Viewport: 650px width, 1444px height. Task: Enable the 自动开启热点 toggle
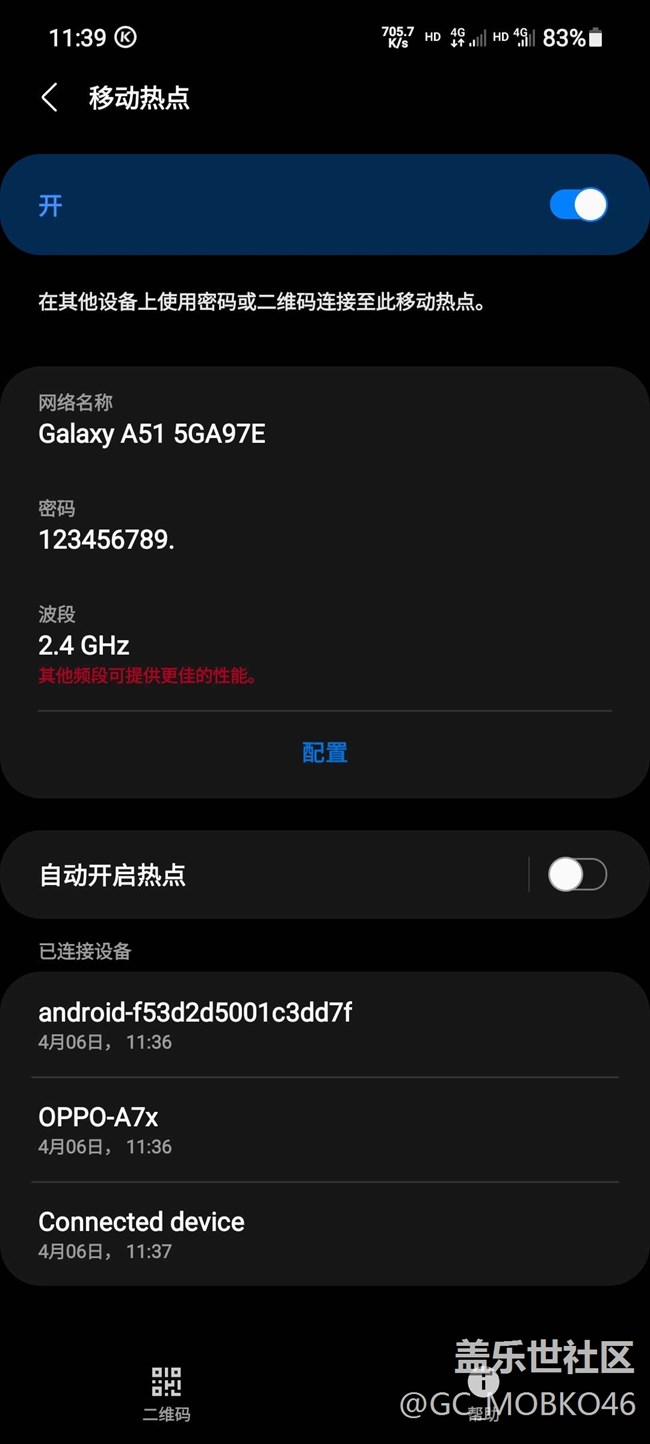point(577,875)
